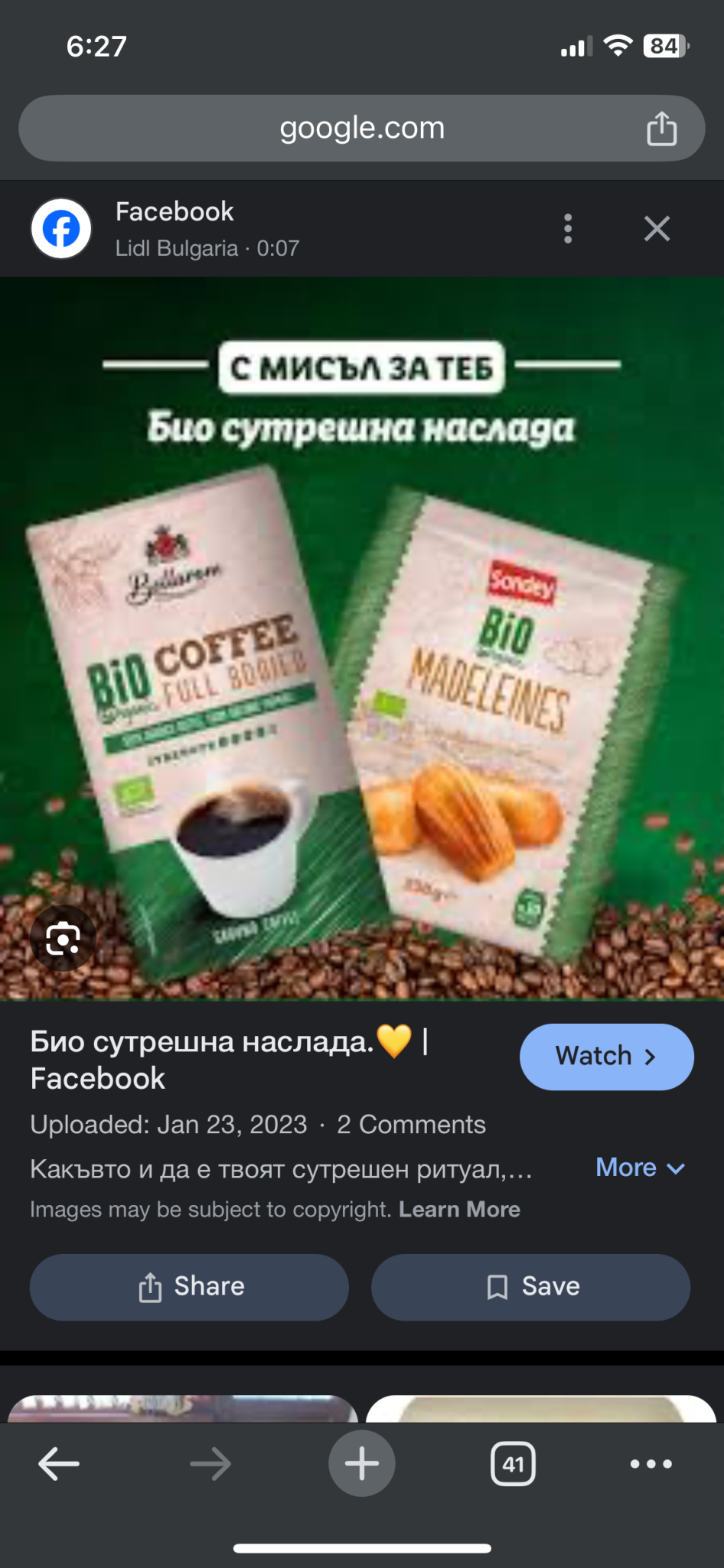The image size is (724, 1568).
Task: Save this image to a collection
Action: click(530, 1287)
